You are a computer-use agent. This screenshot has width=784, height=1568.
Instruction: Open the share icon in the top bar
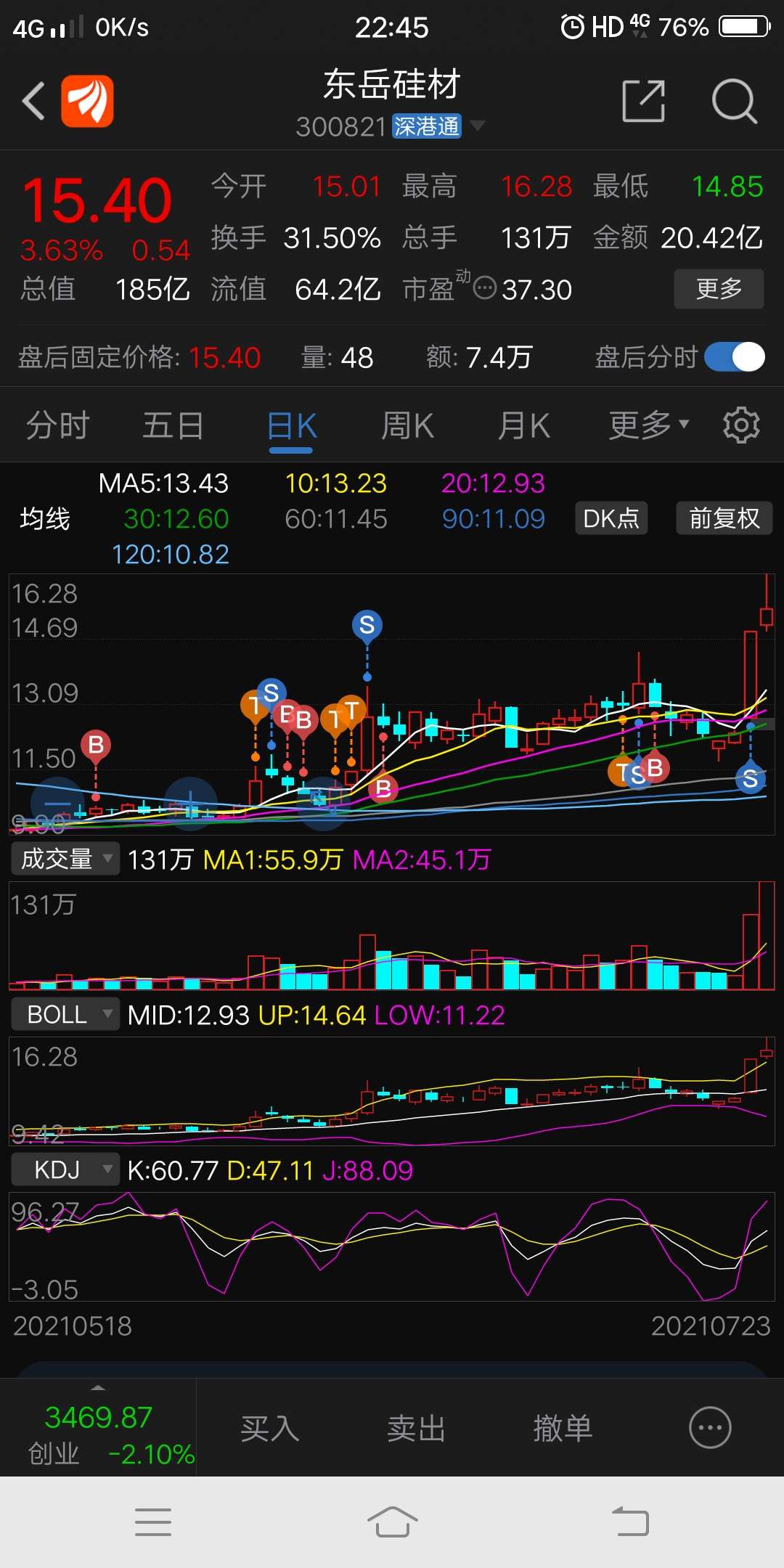coord(643,102)
